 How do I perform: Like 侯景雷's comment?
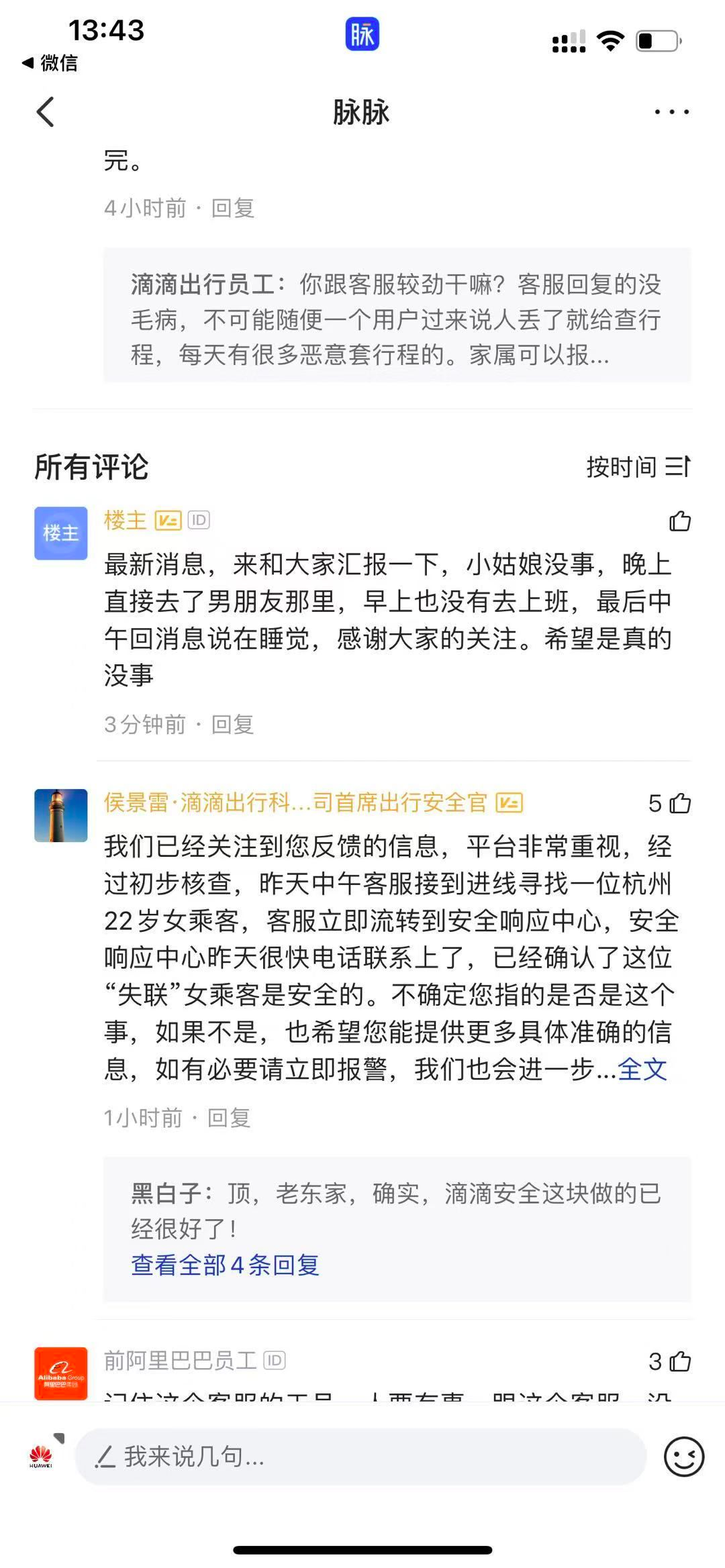point(679,803)
